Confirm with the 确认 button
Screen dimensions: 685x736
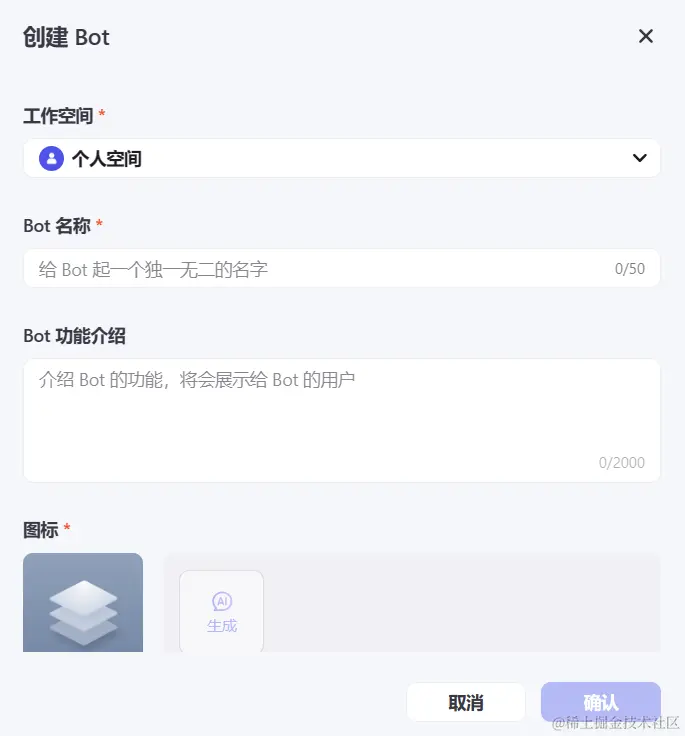click(600, 702)
